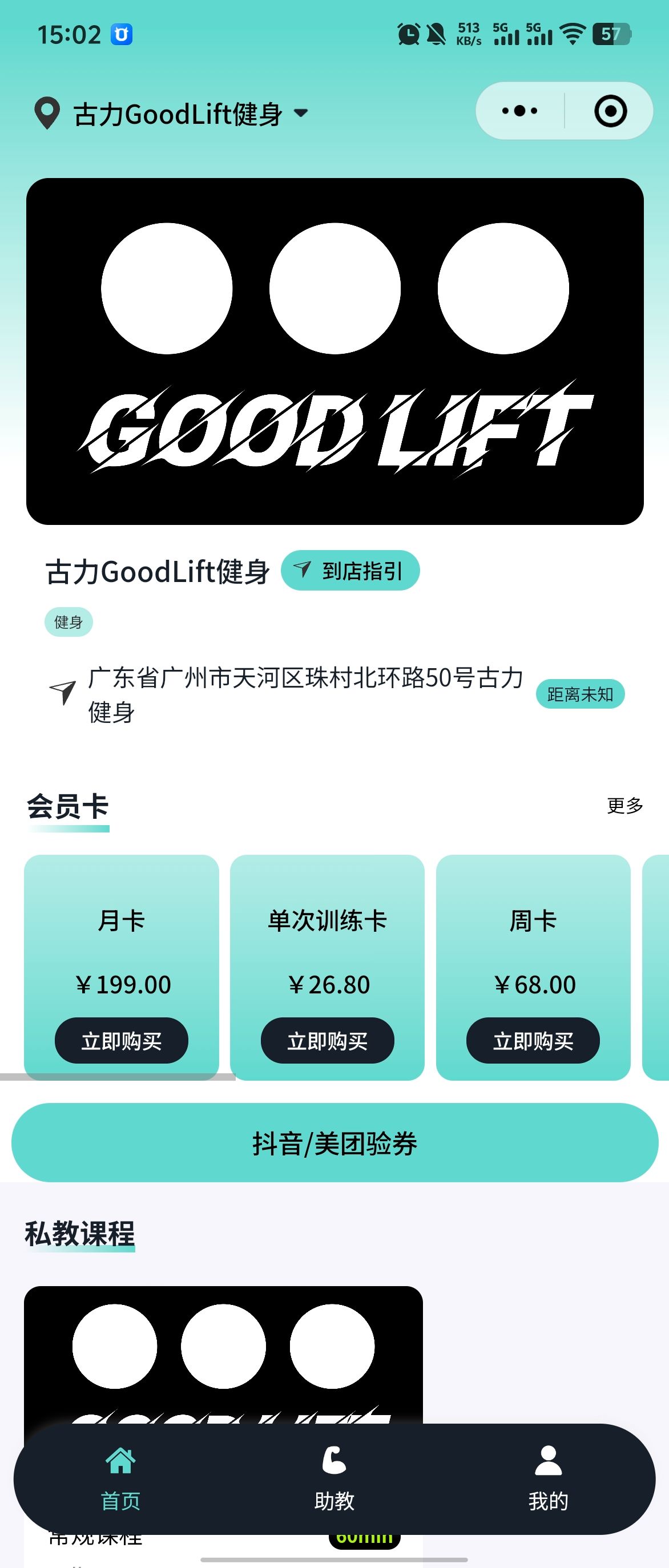This screenshot has width=669, height=1568.
Task: Switch to the 助教 tab
Action: pos(334,1478)
